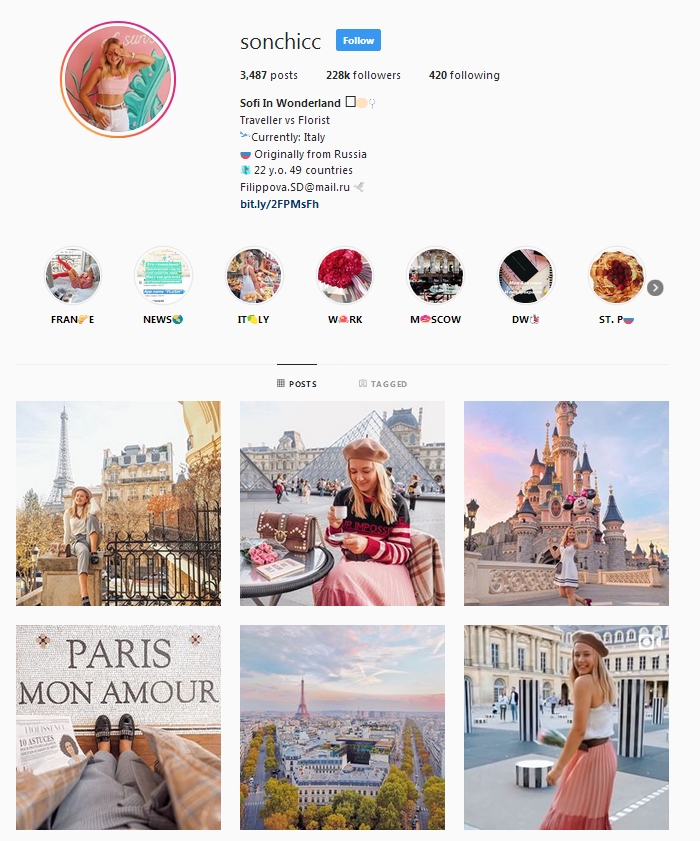Open the ITALY story highlight
The width and height of the screenshot is (700, 841).
tap(254, 276)
